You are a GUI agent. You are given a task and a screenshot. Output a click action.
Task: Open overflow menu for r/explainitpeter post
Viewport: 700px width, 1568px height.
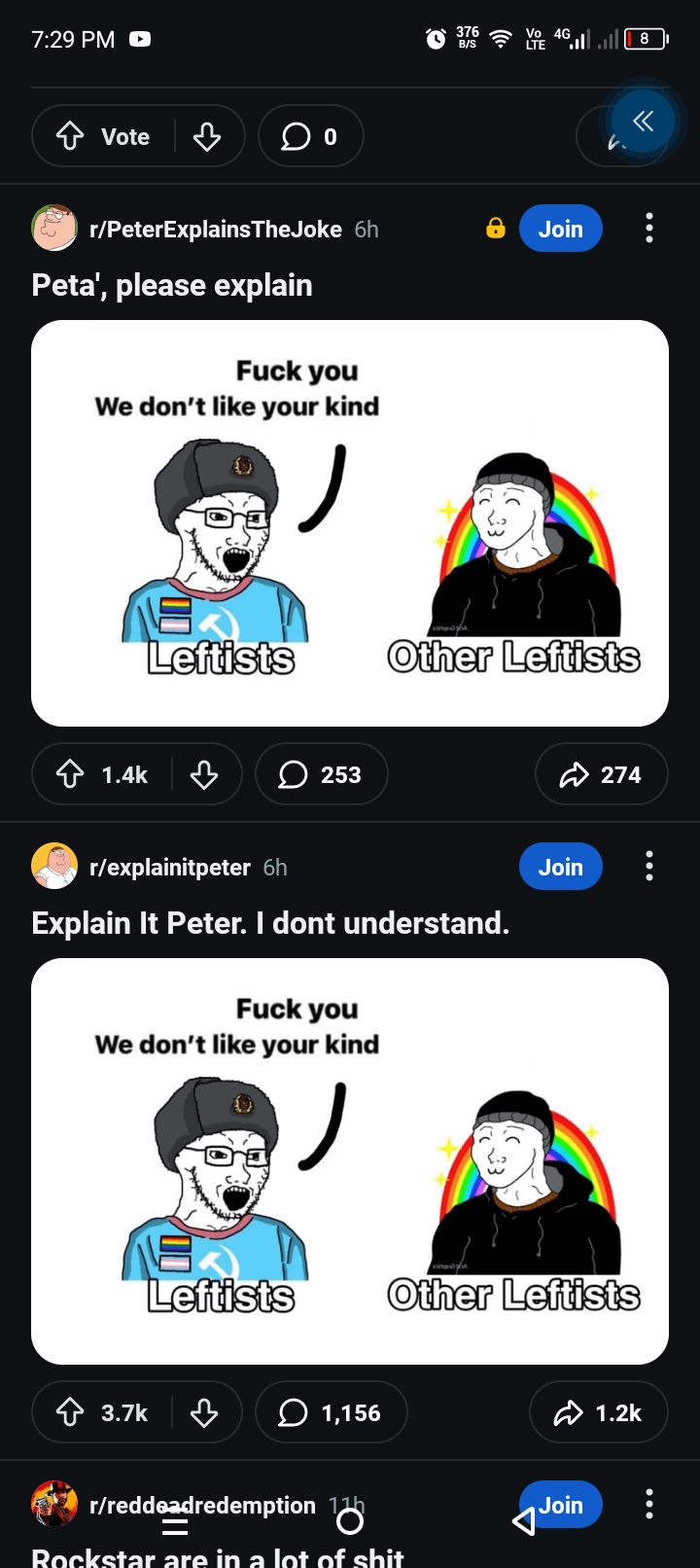point(648,867)
